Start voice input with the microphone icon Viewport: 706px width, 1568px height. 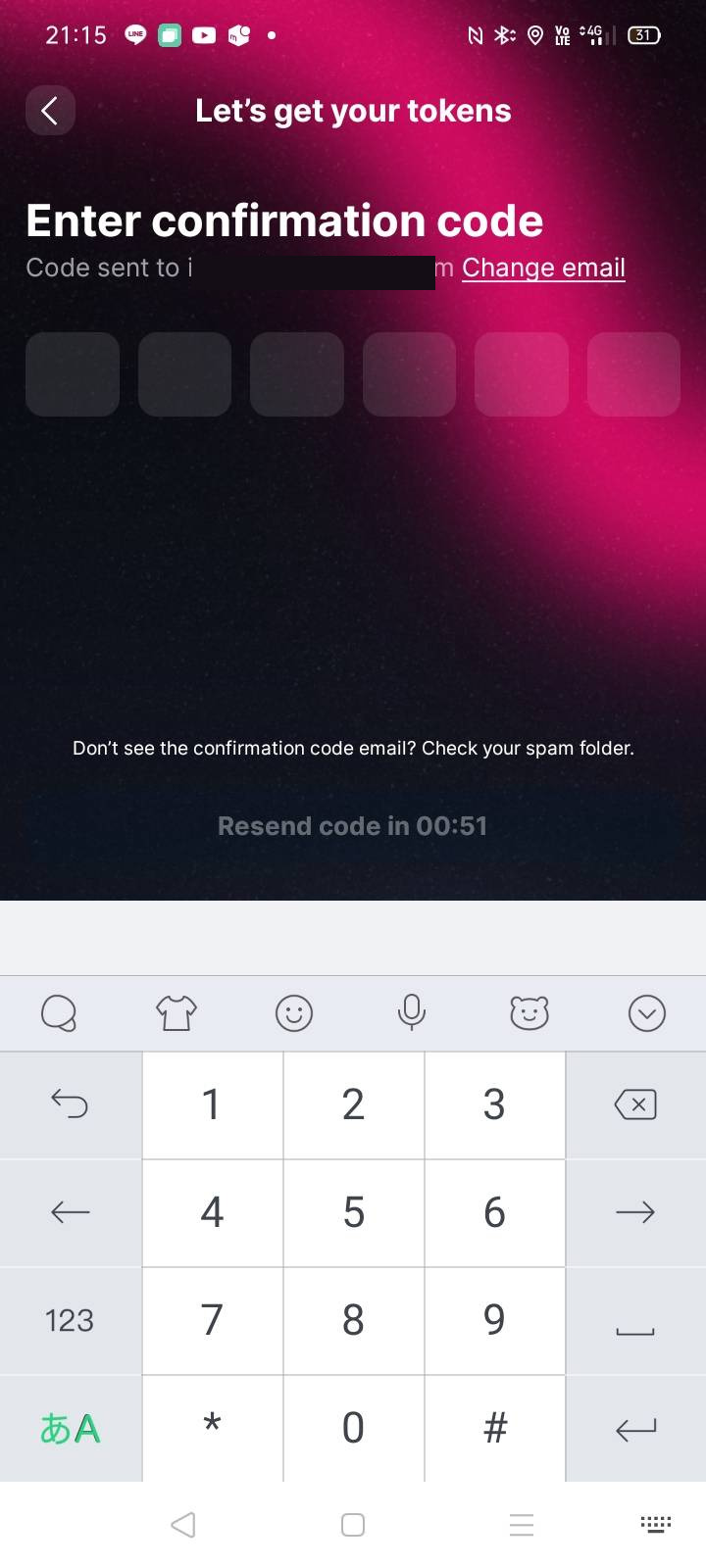412,1013
